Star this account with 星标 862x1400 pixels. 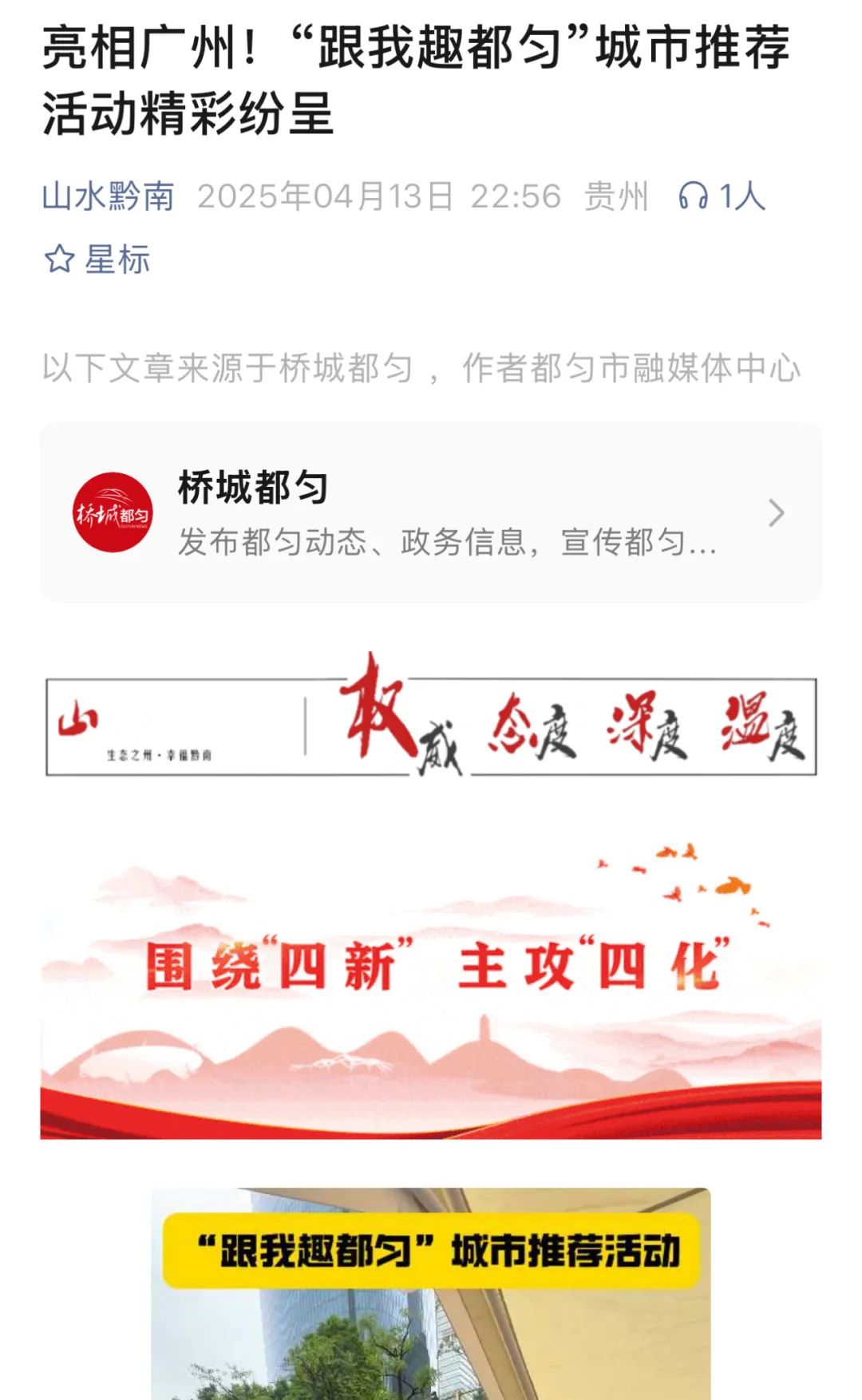click(x=97, y=259)
